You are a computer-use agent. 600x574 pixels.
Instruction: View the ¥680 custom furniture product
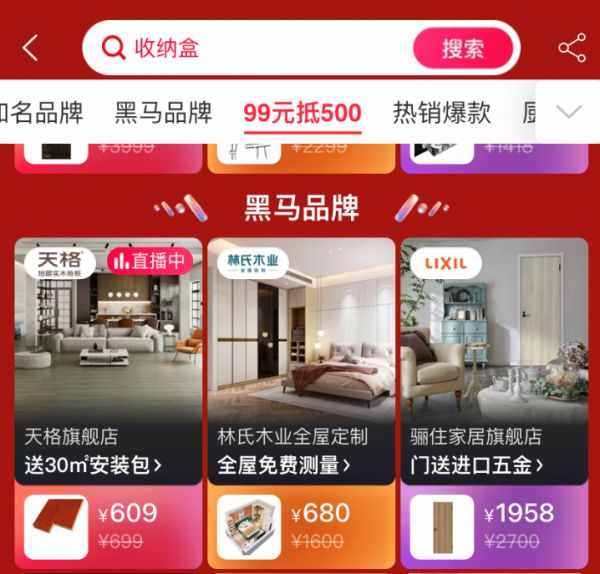tap(301, 527)
